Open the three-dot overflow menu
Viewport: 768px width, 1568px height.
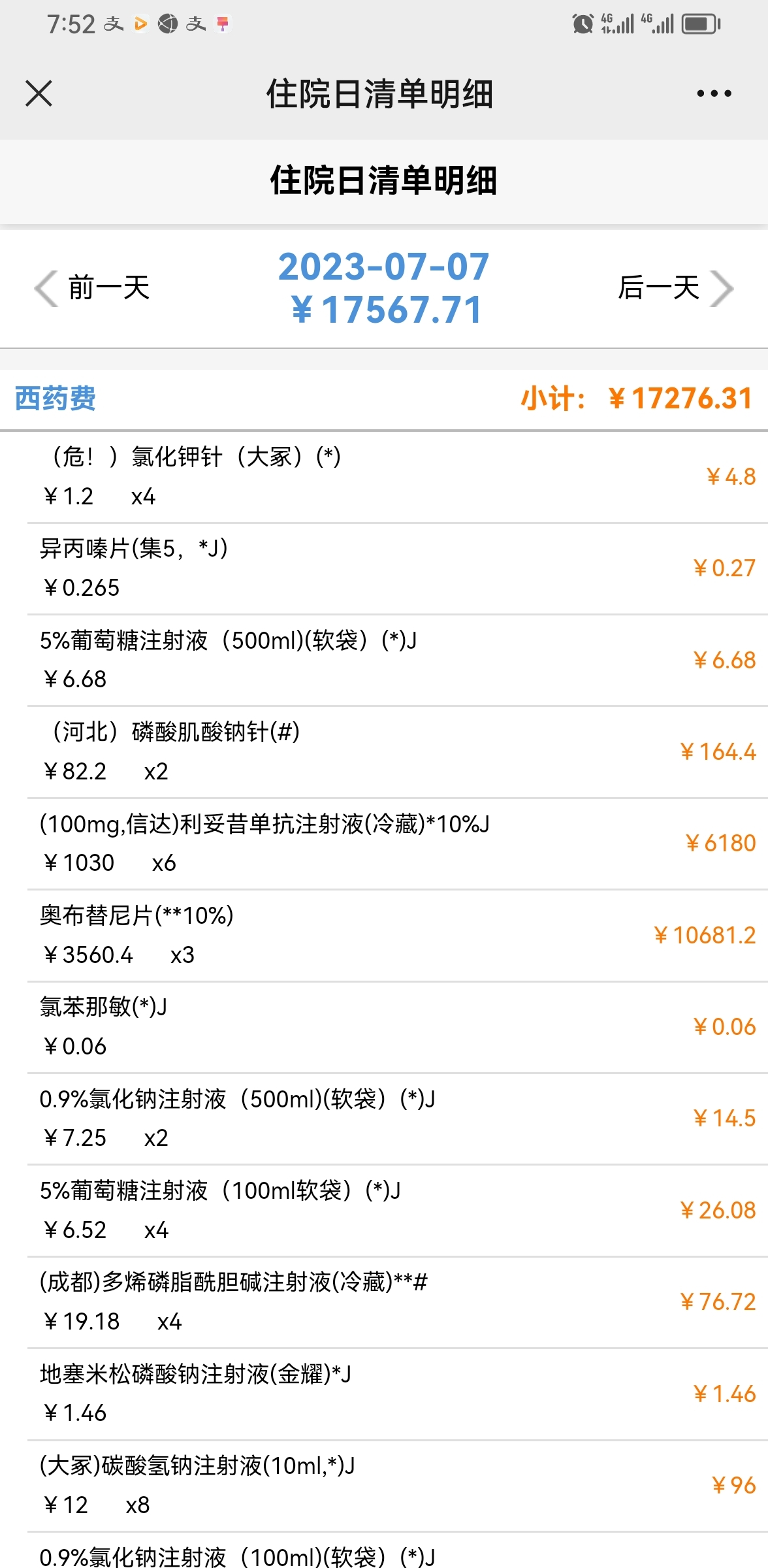pyautogui.click(x=714, y=93)
